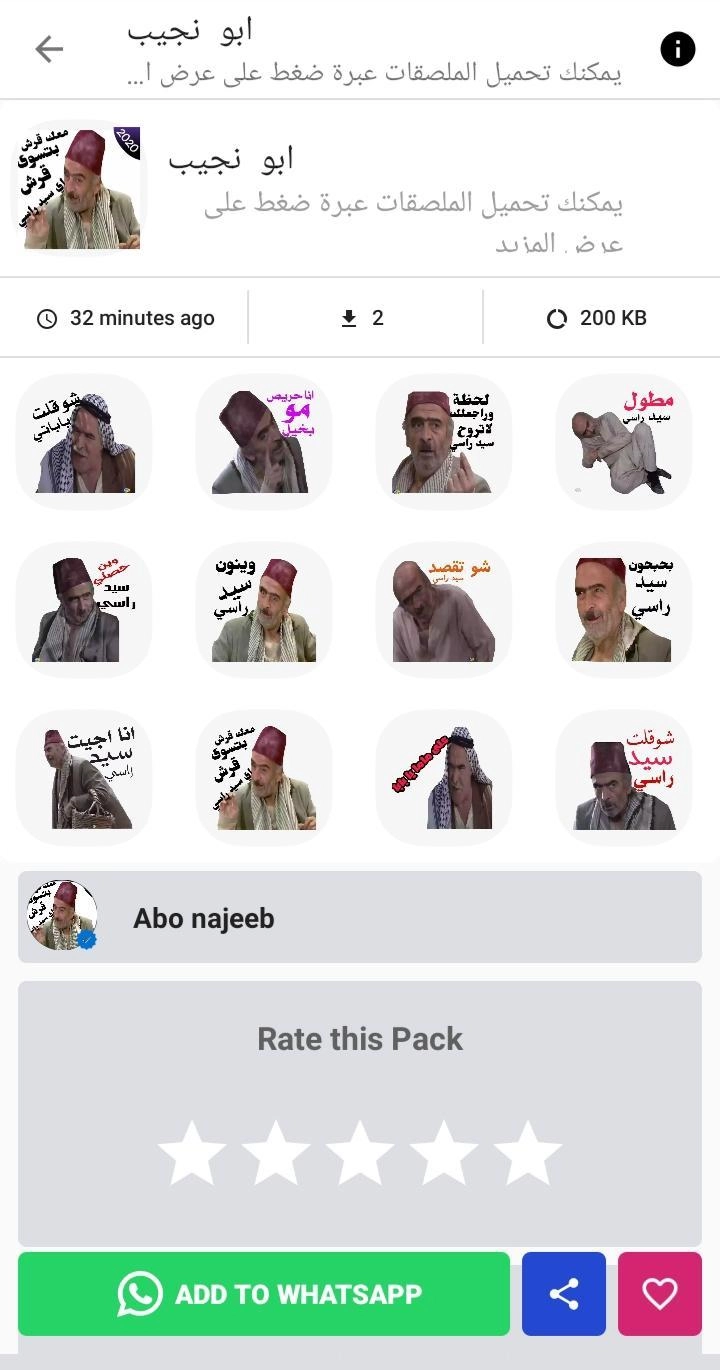The image size is (720, 1370).
Task: Give the pack a one-star rating
Action: point(192,1153)
